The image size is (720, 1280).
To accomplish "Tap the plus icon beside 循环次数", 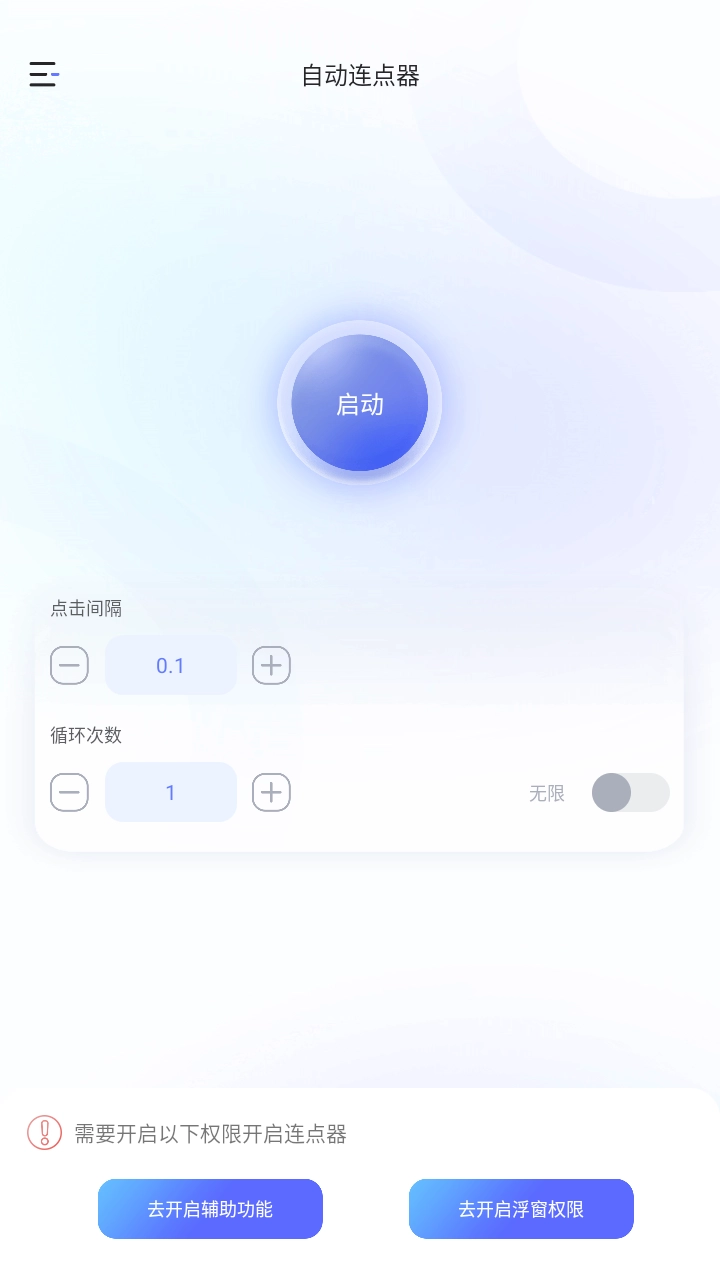I will coord(271,792).
